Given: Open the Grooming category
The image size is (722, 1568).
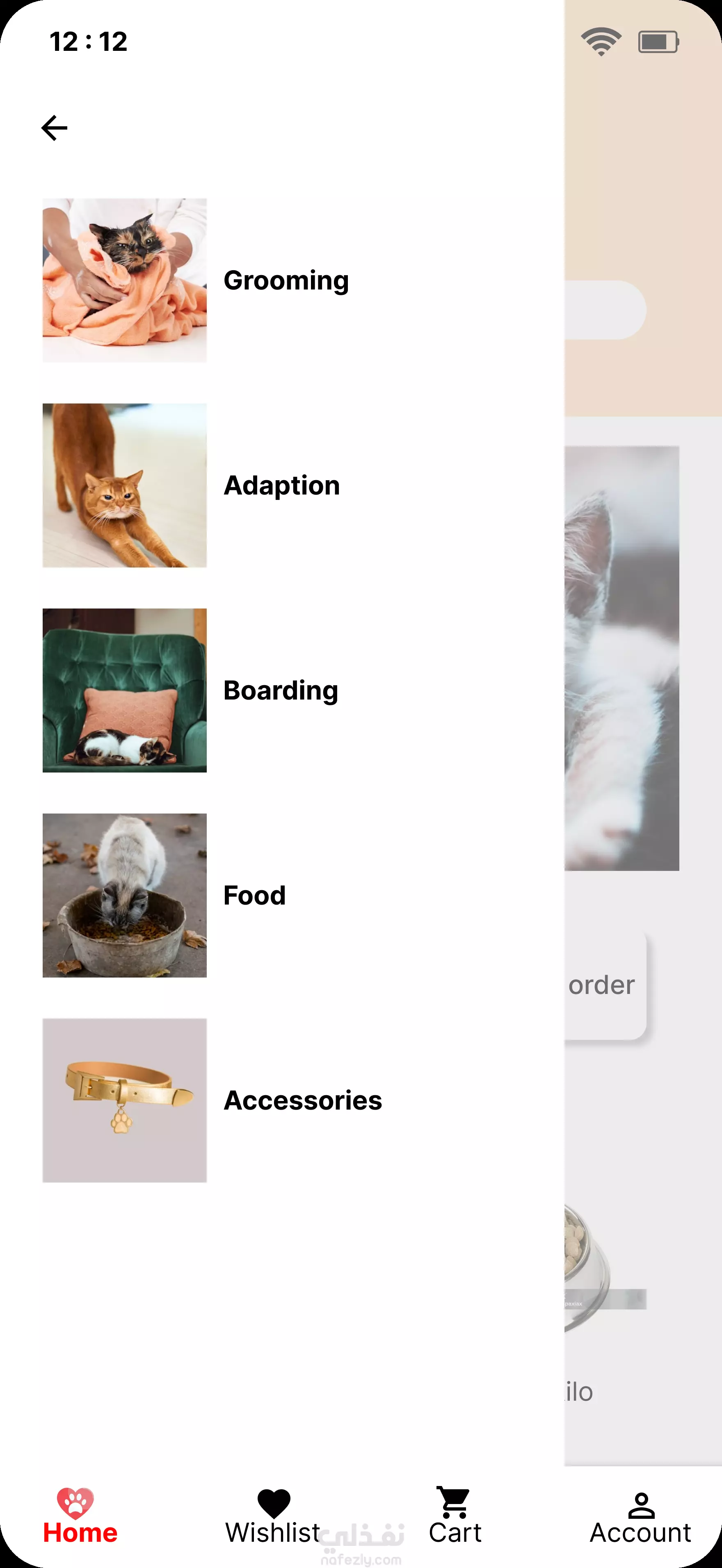Looking at the screenshot, I should pyautogui.click(x=302, y=280).
